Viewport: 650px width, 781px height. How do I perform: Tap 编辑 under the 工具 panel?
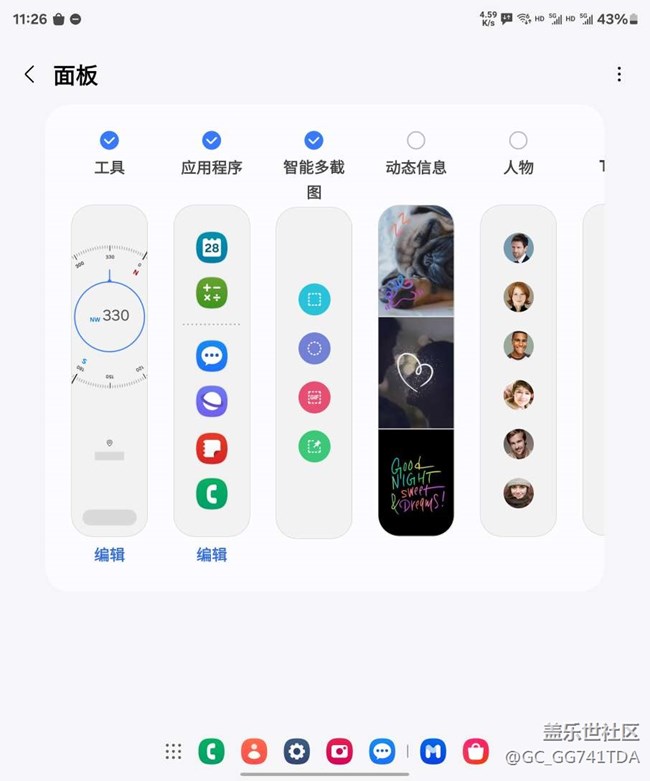tap(110, 554)
